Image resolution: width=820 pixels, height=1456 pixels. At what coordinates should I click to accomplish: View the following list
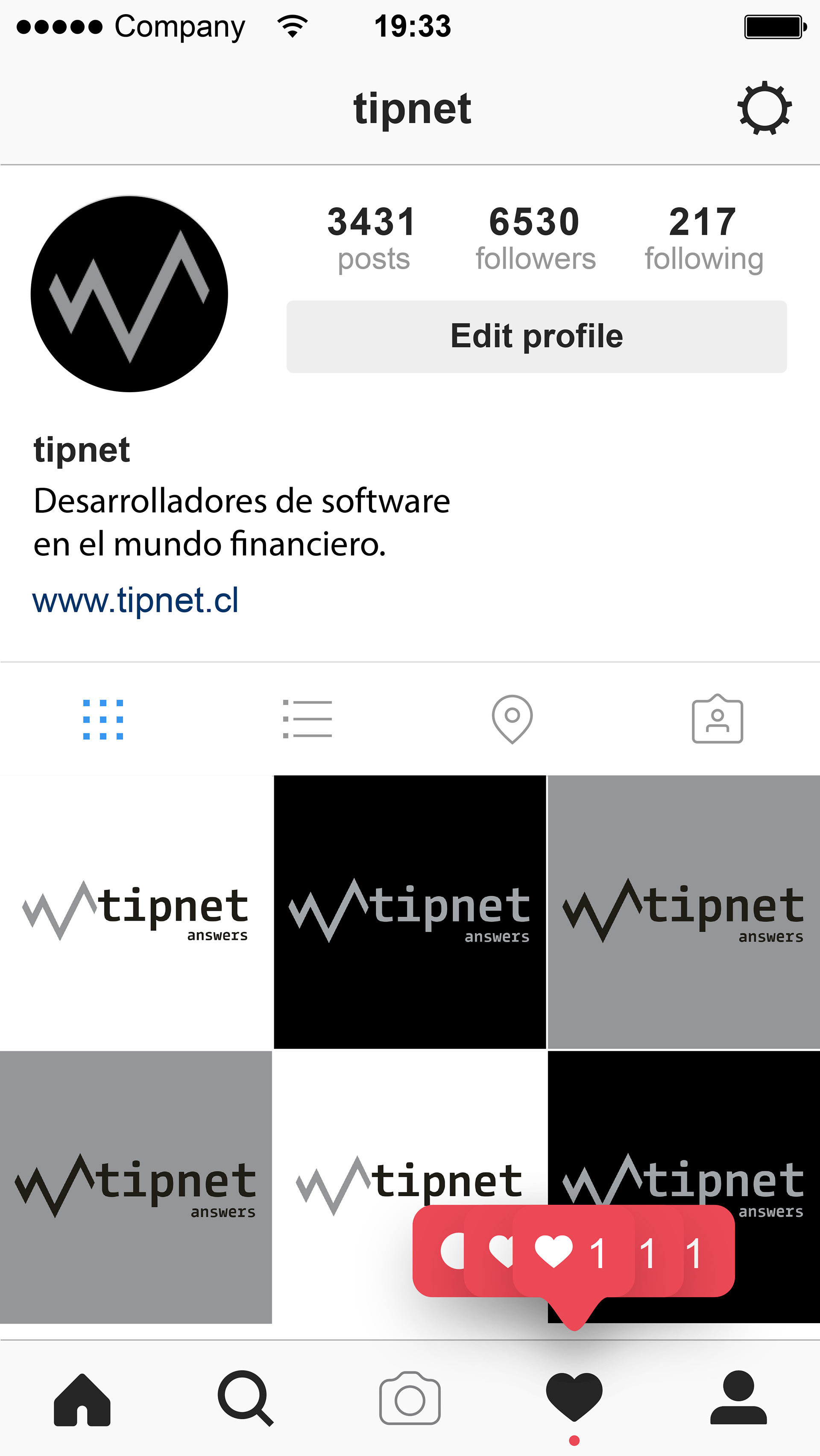pyautogui.click(x=704, y=239)
